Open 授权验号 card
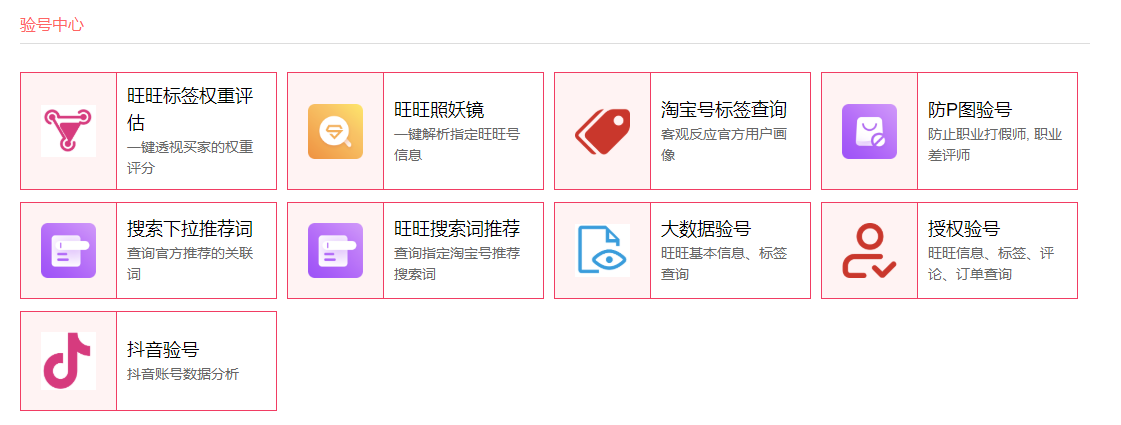Image resolution: width=1121 pixels, height=425 pixels. [949, 250]
